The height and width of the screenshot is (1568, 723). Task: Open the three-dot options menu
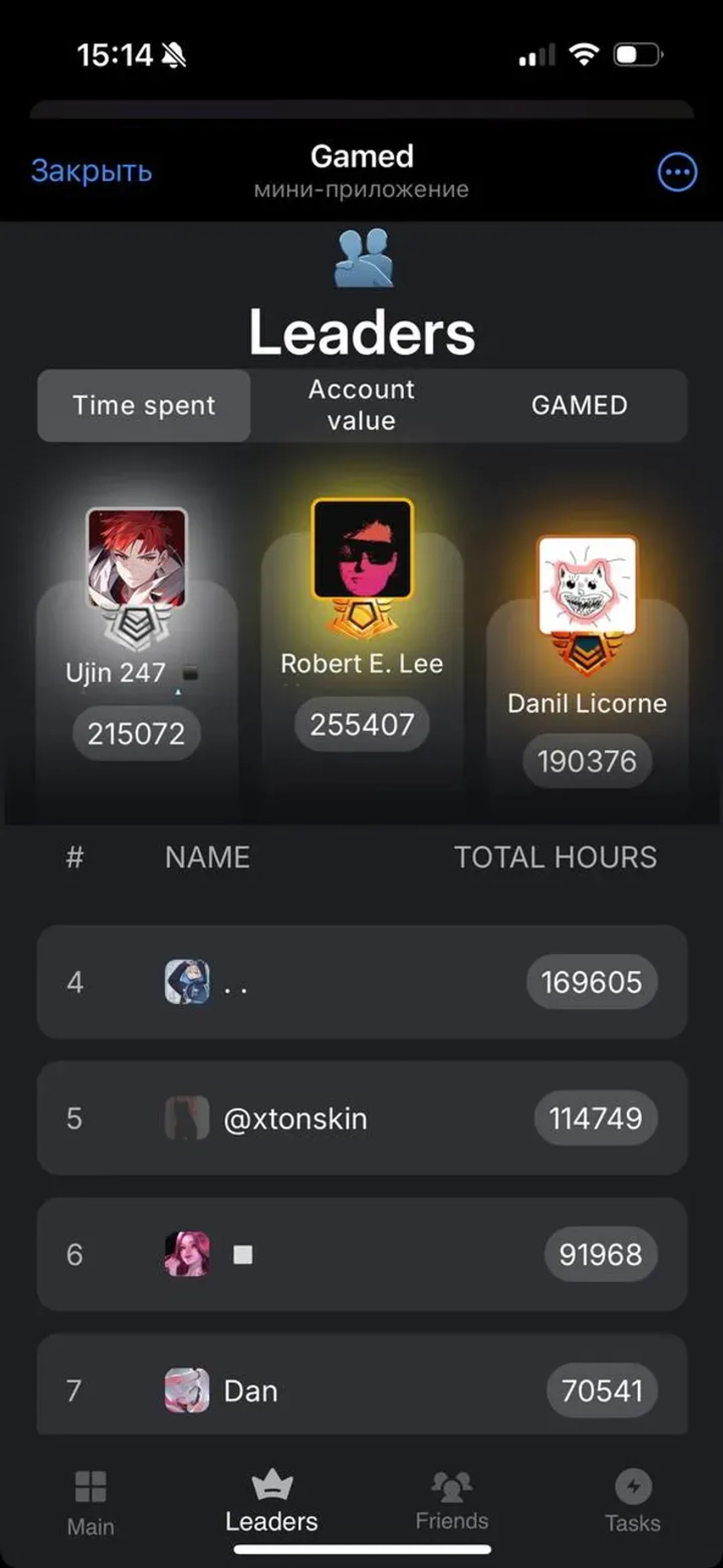(x=677, y=172)
